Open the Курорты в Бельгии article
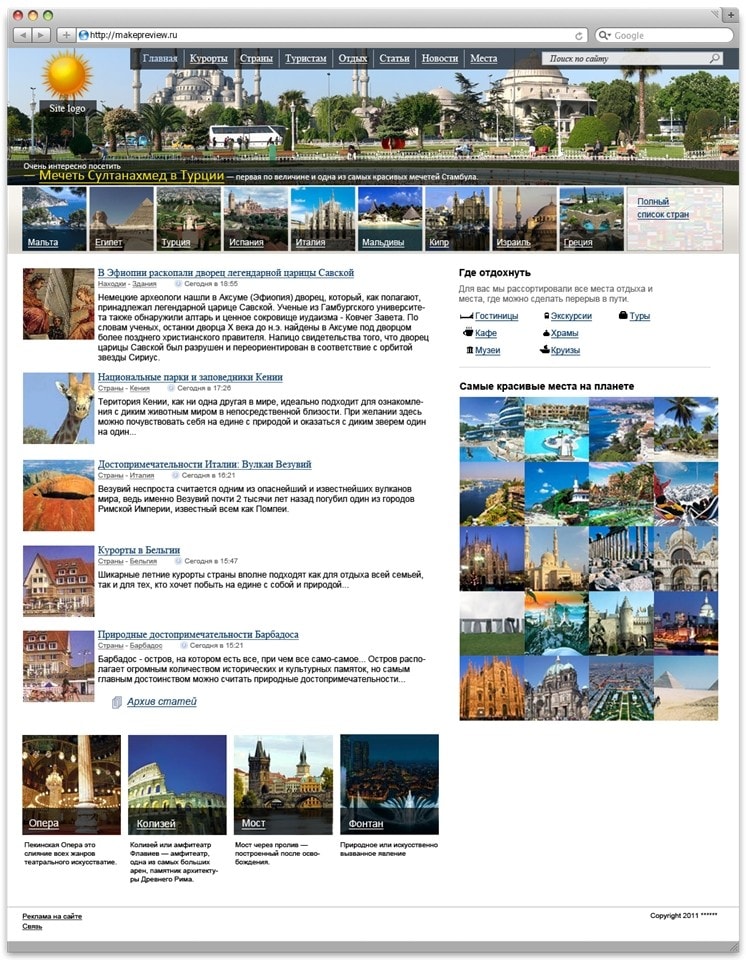 [x=139, y=550]
